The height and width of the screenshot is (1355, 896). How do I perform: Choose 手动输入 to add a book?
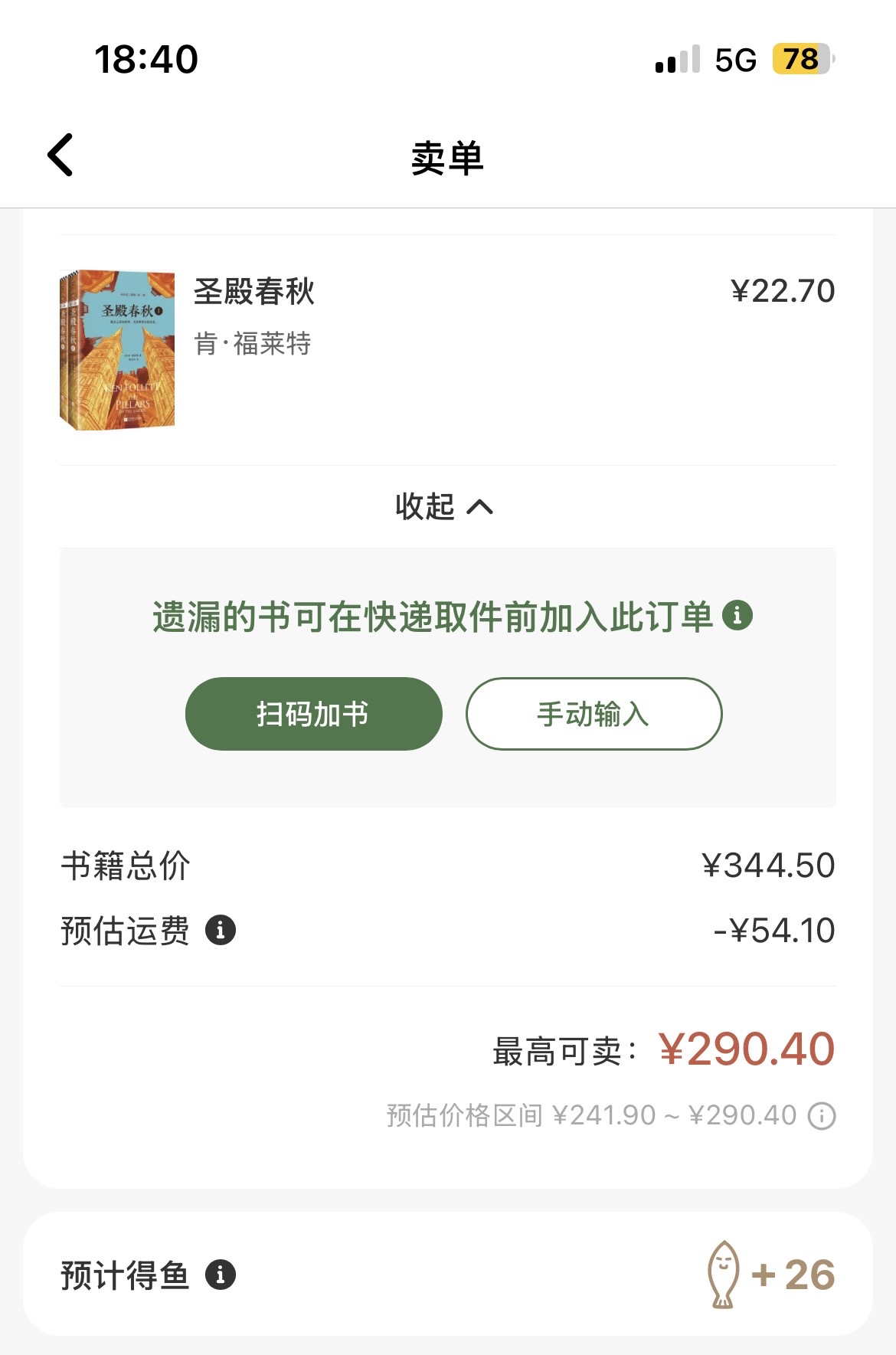[x=594, y=714]
